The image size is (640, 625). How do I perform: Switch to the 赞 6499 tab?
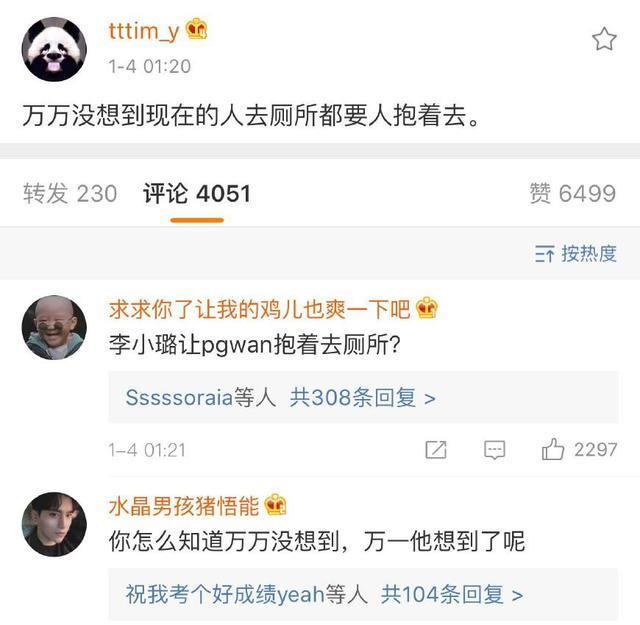(x=572, y=193)
